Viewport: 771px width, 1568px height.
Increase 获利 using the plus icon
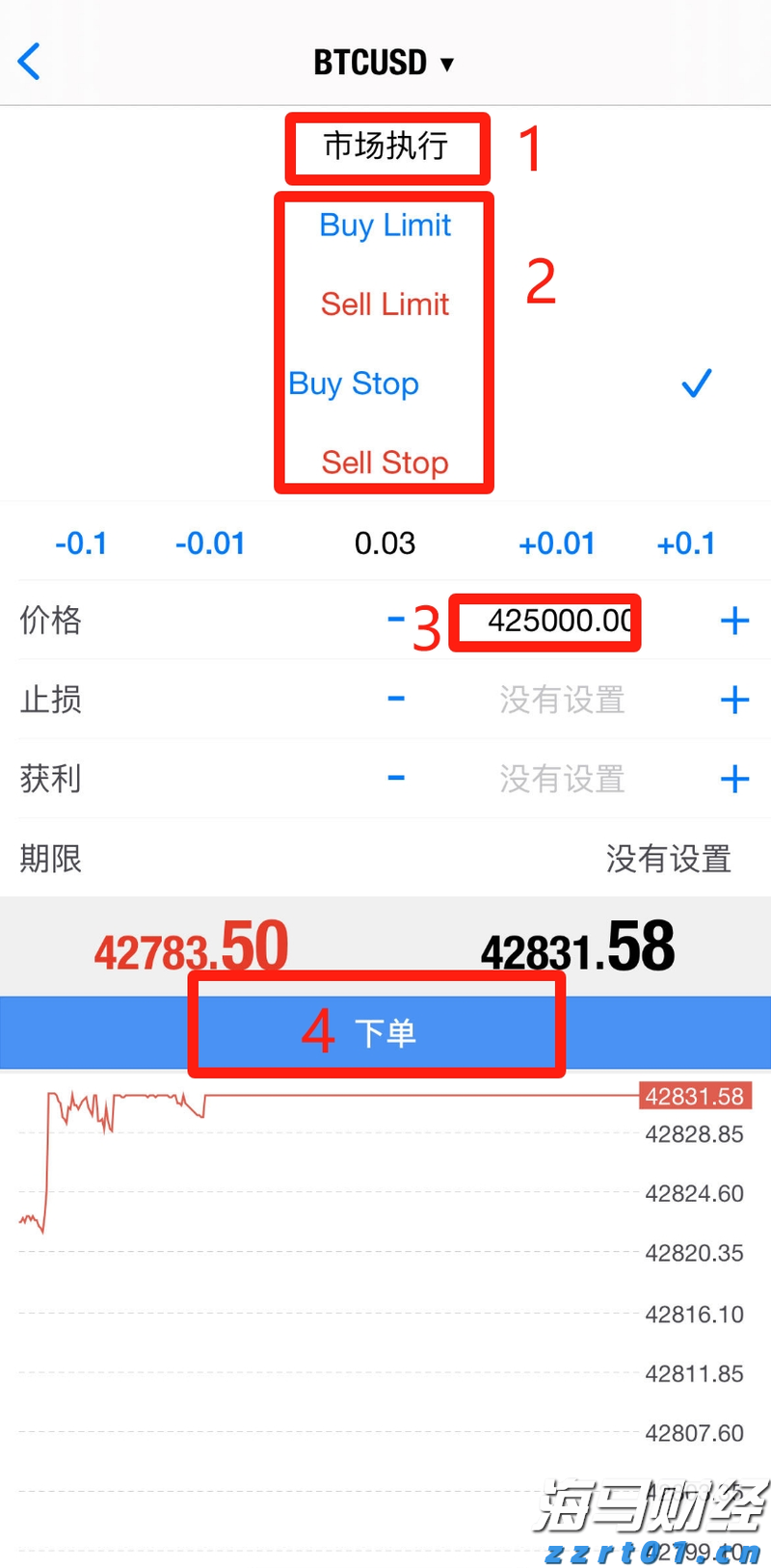click(x=734, y=779)
